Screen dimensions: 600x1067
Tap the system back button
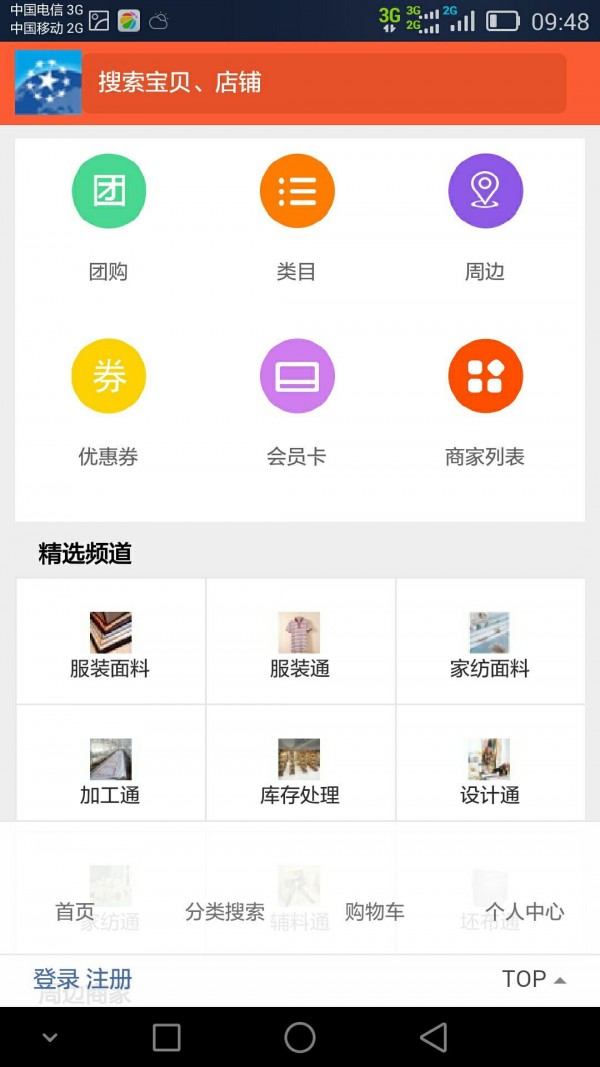pos(433,1037)
